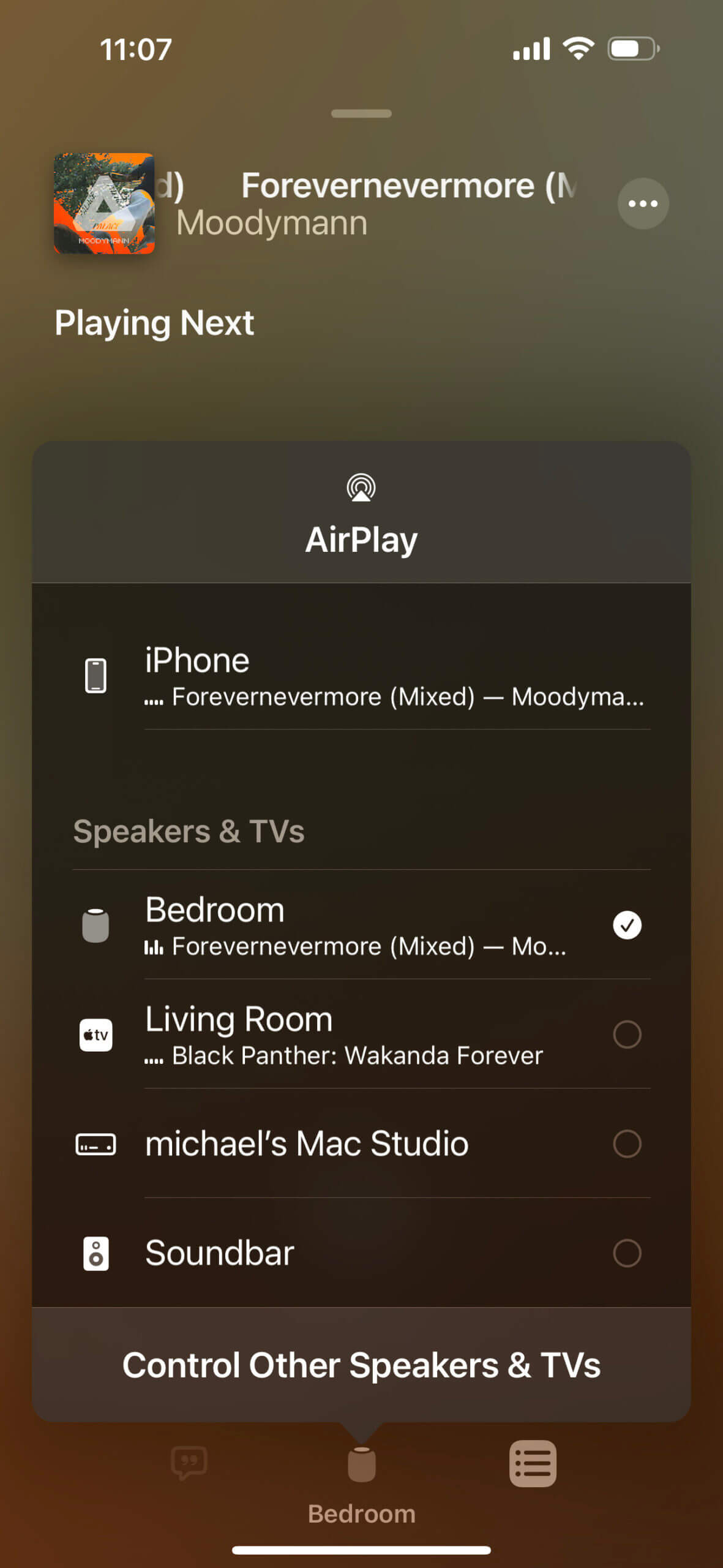This screenshot has height=1568, width=723.
Task: Open the lyrics view
Action: pyautogui.click(x=189, y=1463)
